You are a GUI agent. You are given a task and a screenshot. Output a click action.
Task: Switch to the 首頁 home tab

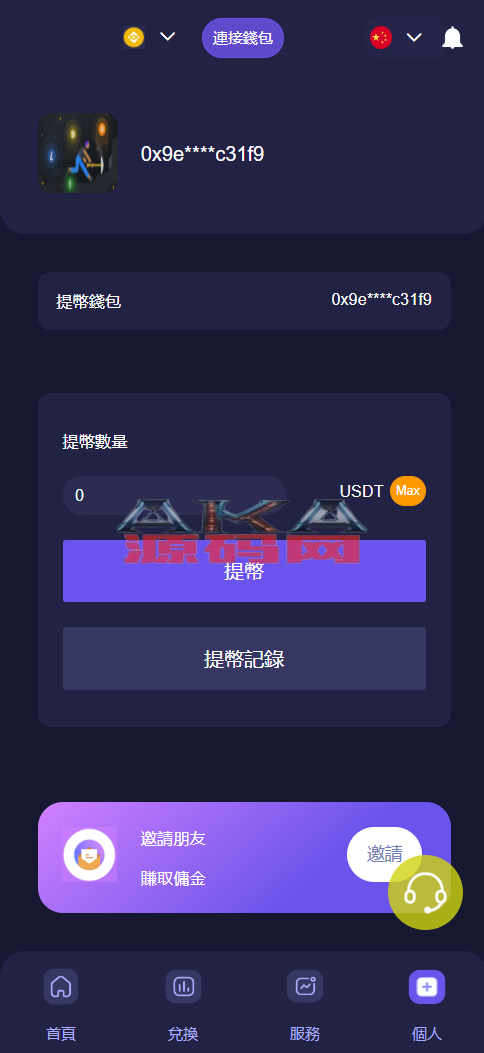(x=61, y=1005)
